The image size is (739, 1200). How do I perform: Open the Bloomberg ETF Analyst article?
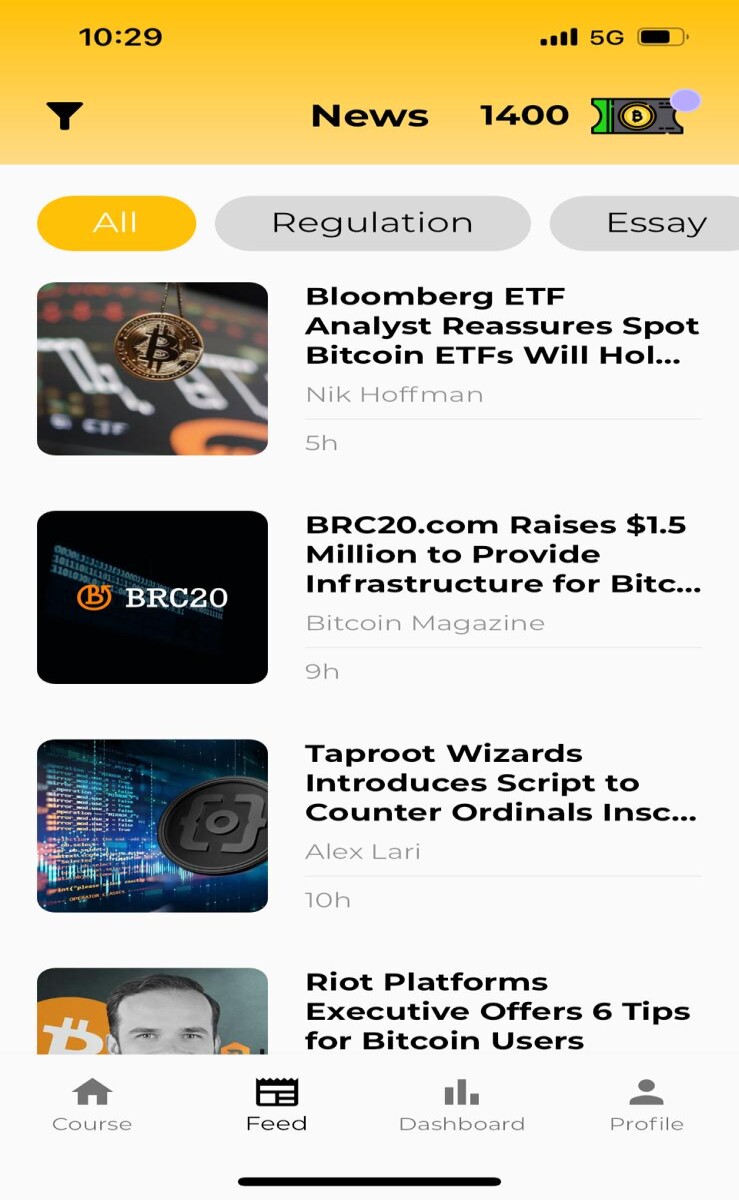point(369,369)
